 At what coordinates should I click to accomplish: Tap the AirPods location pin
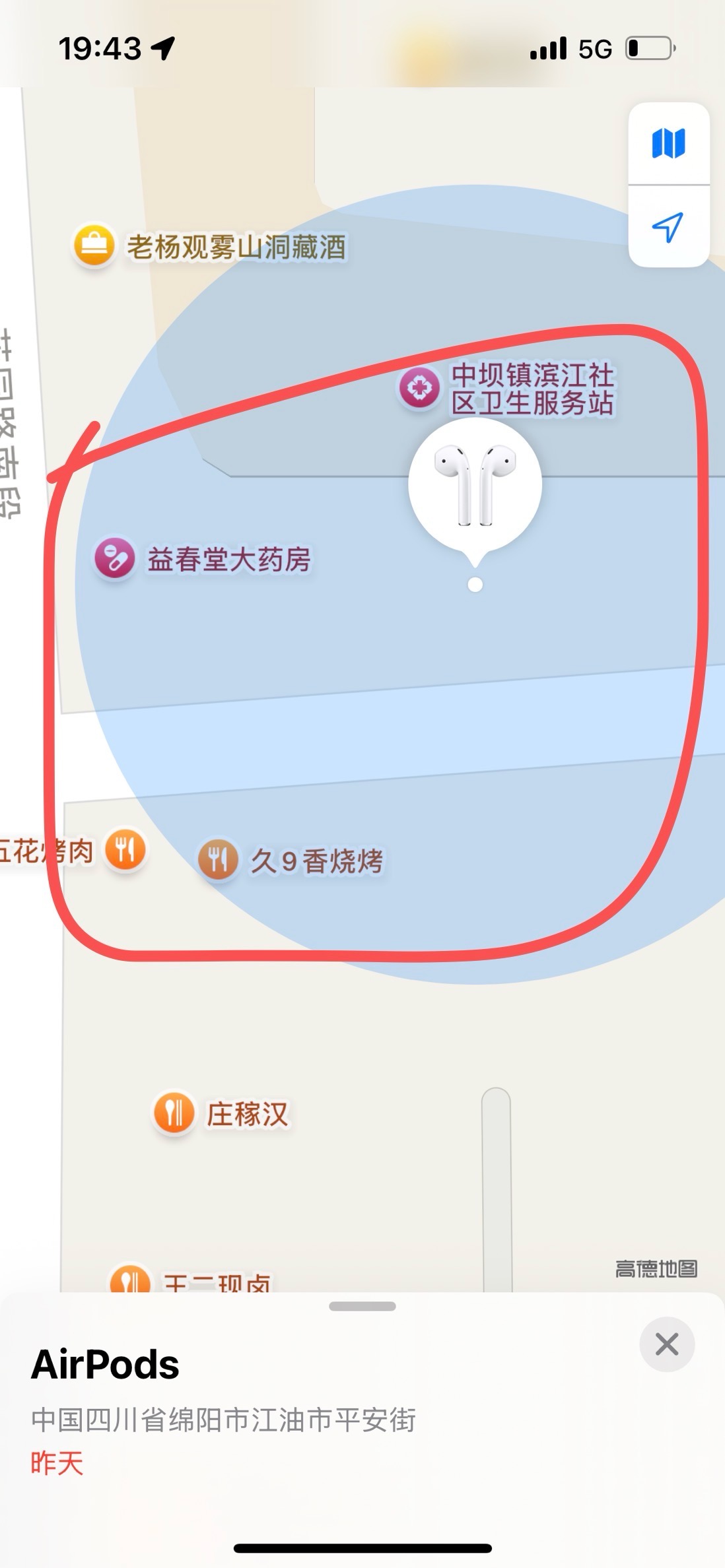[475, 485]
